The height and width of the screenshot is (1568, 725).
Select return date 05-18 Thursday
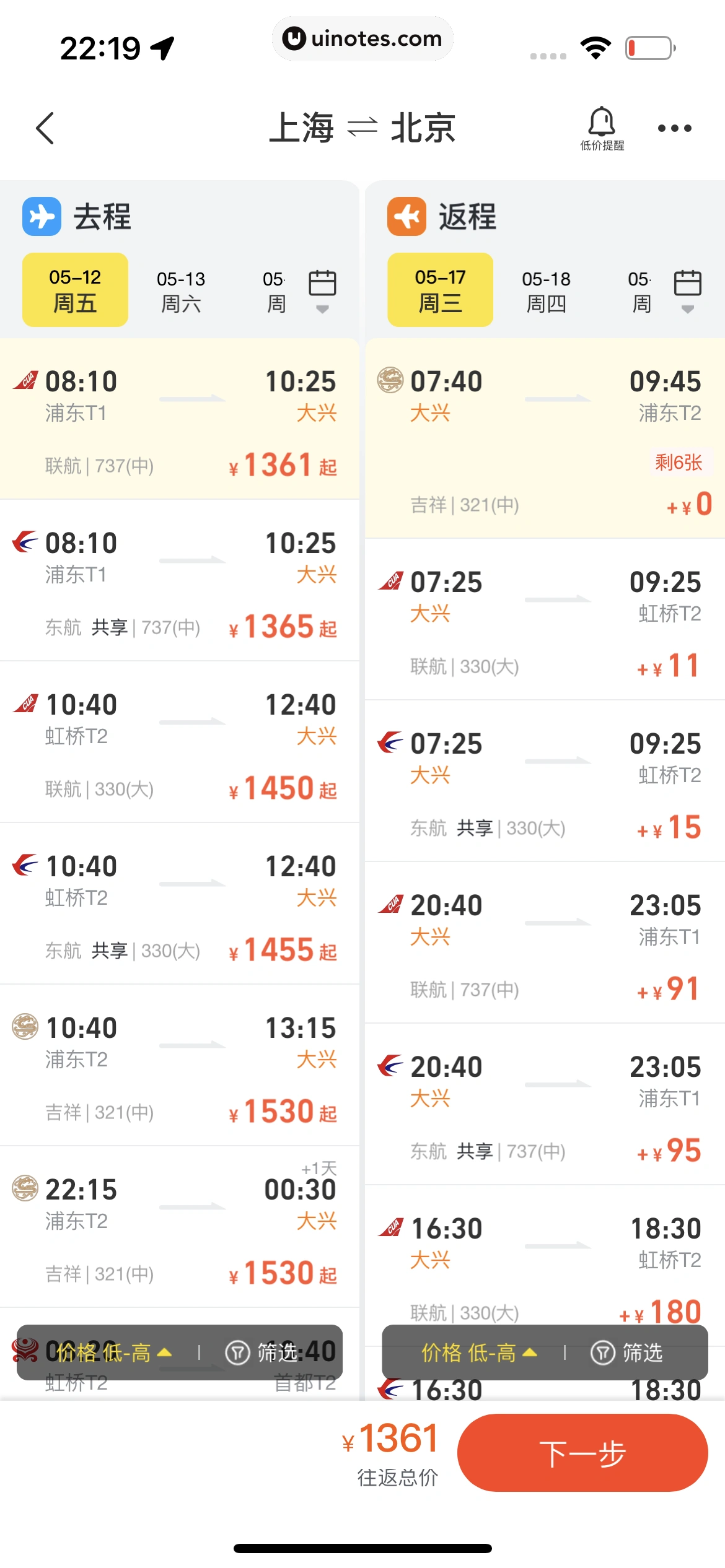(546, 290)
